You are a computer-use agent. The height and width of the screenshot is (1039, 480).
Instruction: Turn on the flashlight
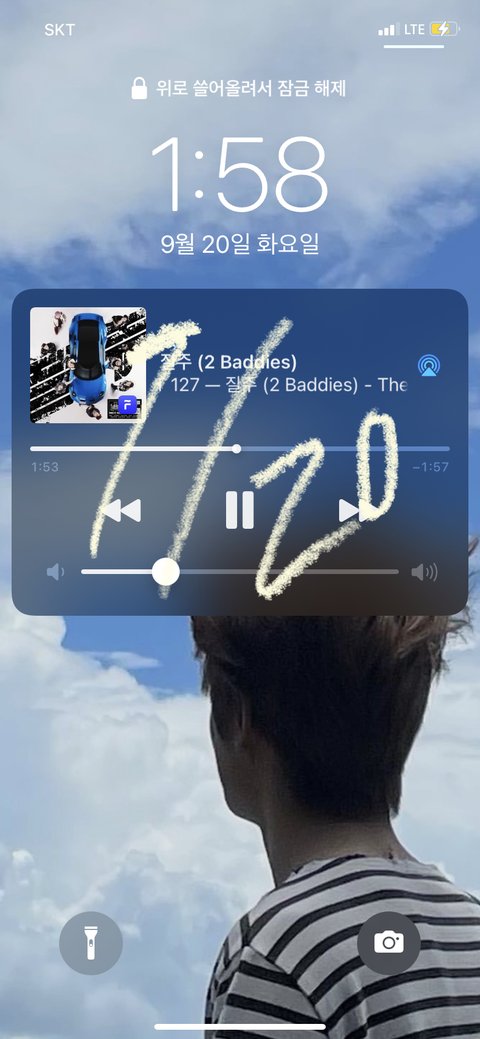coord(91,943)
